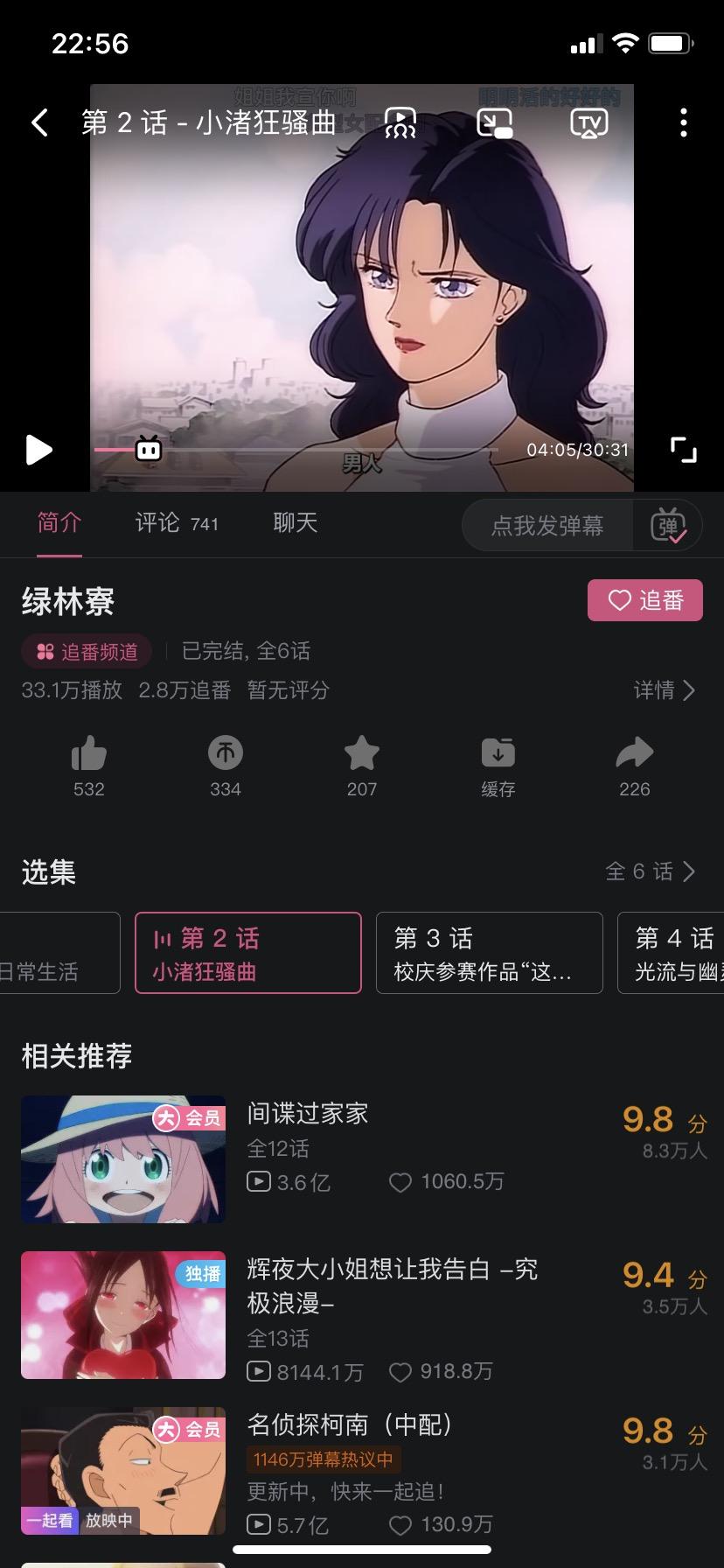Image resolution: width=724 pixels, height=1568 pixels.
Task: Open 详情 details for 绿林寮
Action: (665, 690)
